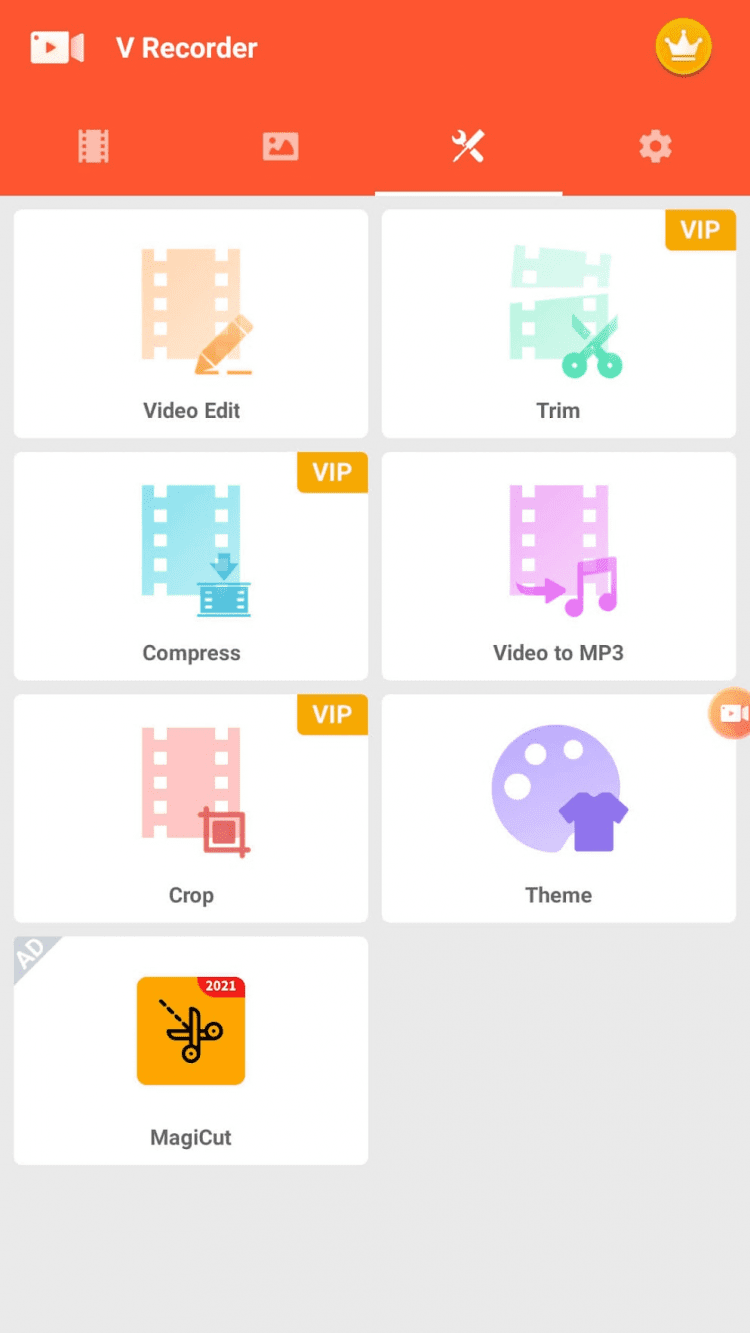The width and height of the screenshot is (750, 1333).
Task: Select the tools tab
Action: [468, 147]
